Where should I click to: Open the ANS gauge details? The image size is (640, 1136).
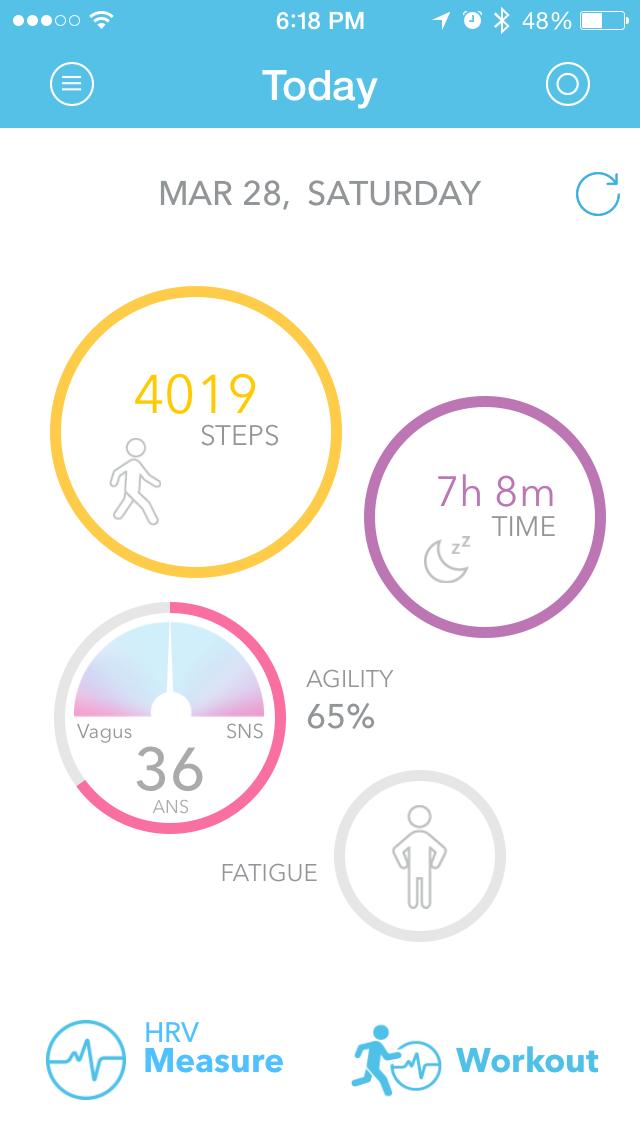pyautogui.click(x=170, y=717)
